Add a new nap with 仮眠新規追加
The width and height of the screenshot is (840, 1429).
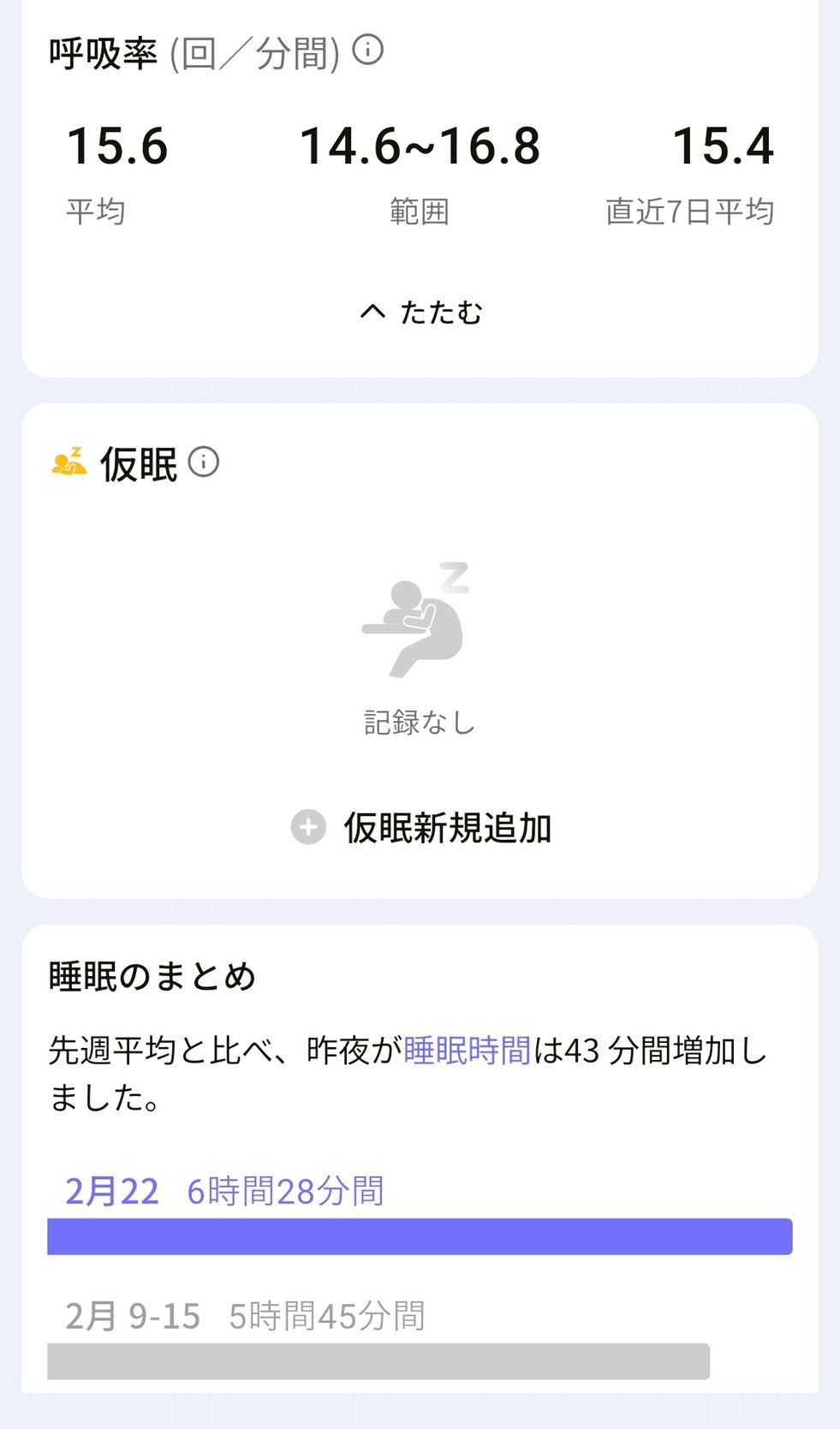[421, 828]
